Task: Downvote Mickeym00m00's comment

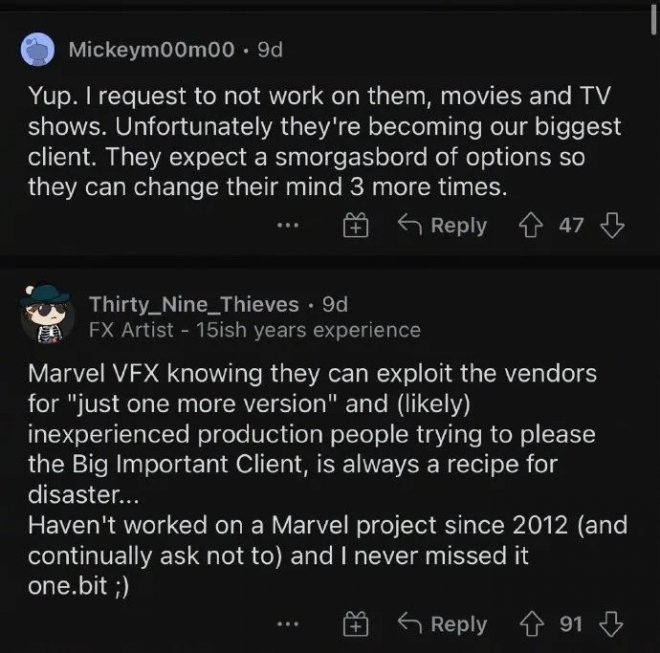Action: pos(613,226)
